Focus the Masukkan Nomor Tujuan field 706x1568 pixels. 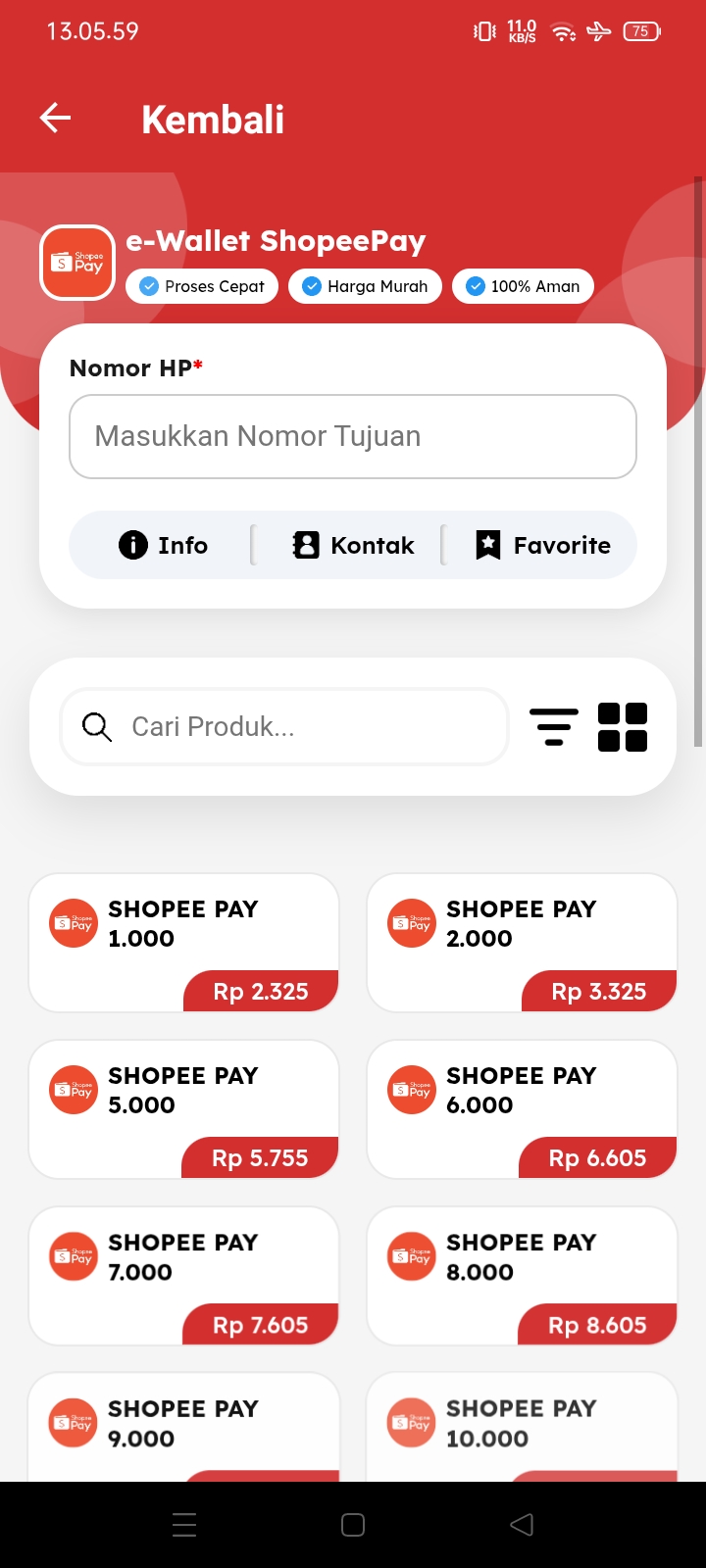353,436
